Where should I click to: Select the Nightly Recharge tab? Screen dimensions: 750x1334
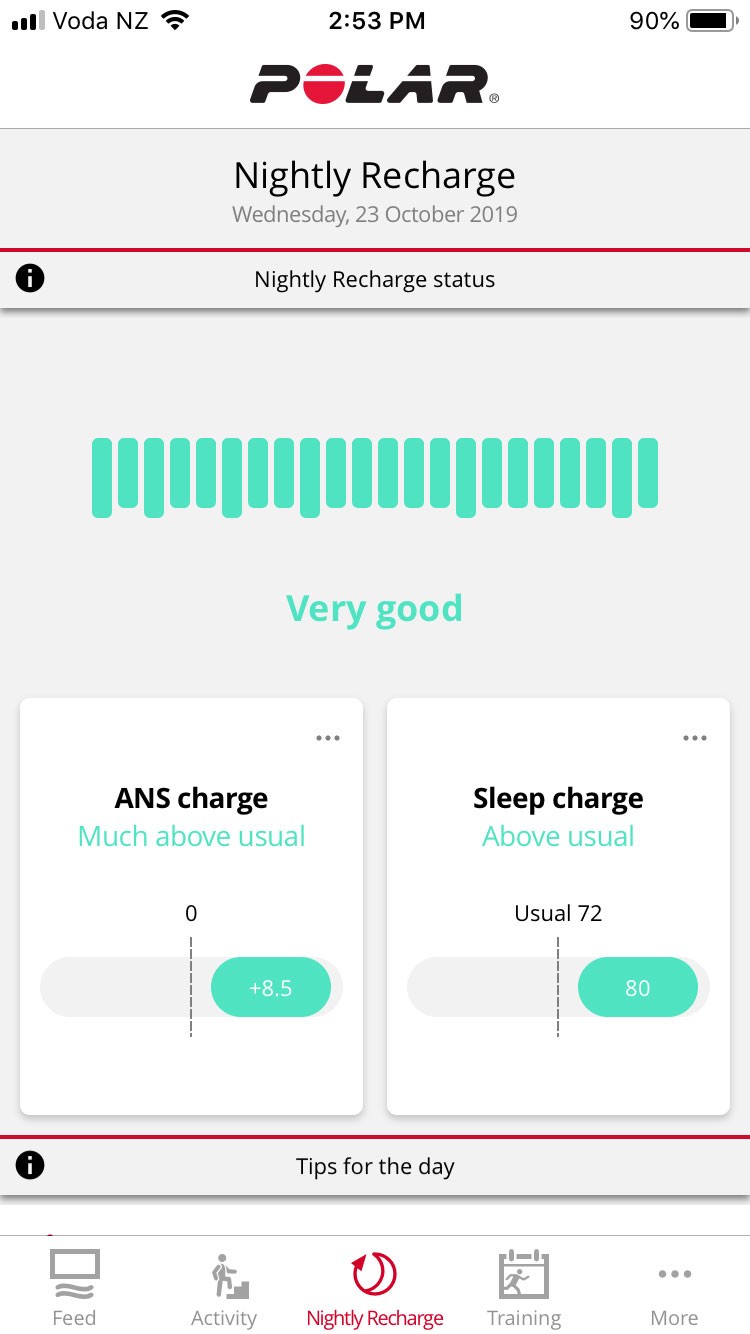tap(375, 1287)
